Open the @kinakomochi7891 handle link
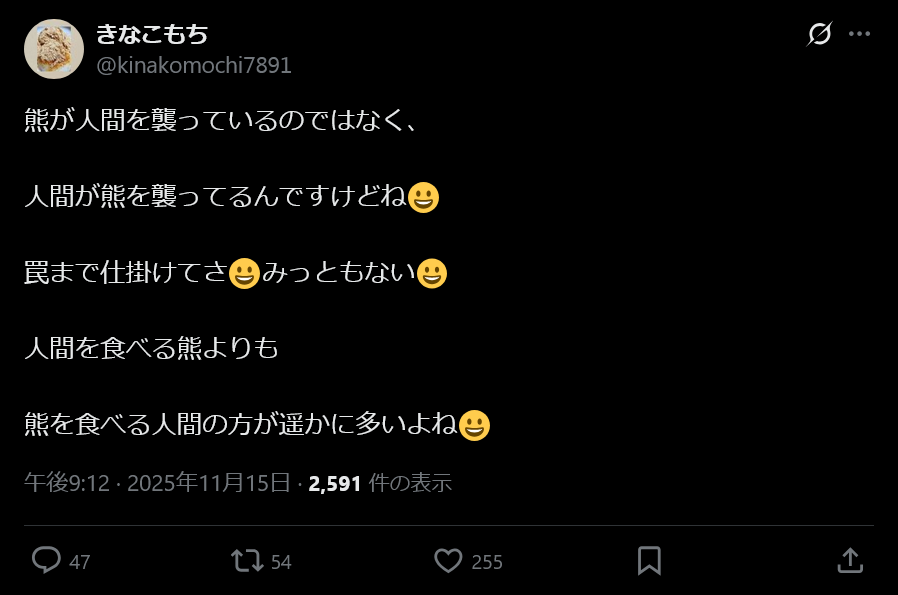The height and width of the screenshot is (595, 898). (194, 66)
